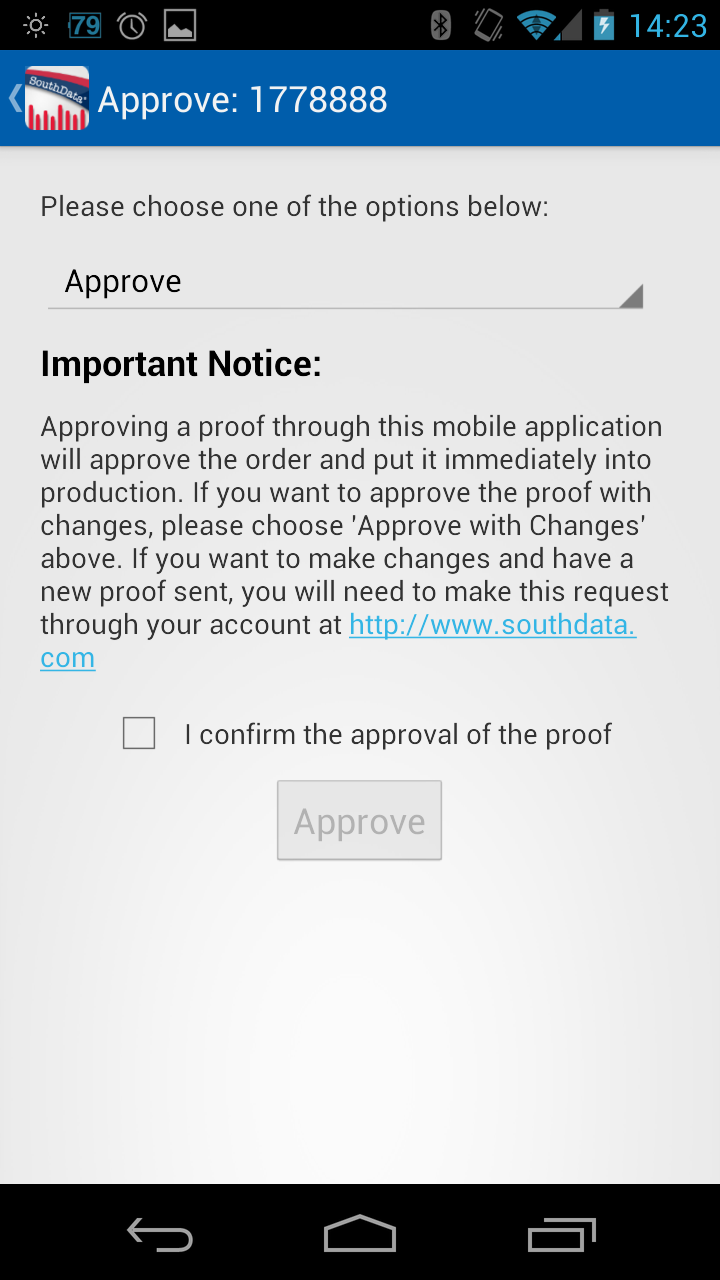Go to the home screen
The width and height of the screenshot is (720, 1280).
[360, 1234]
